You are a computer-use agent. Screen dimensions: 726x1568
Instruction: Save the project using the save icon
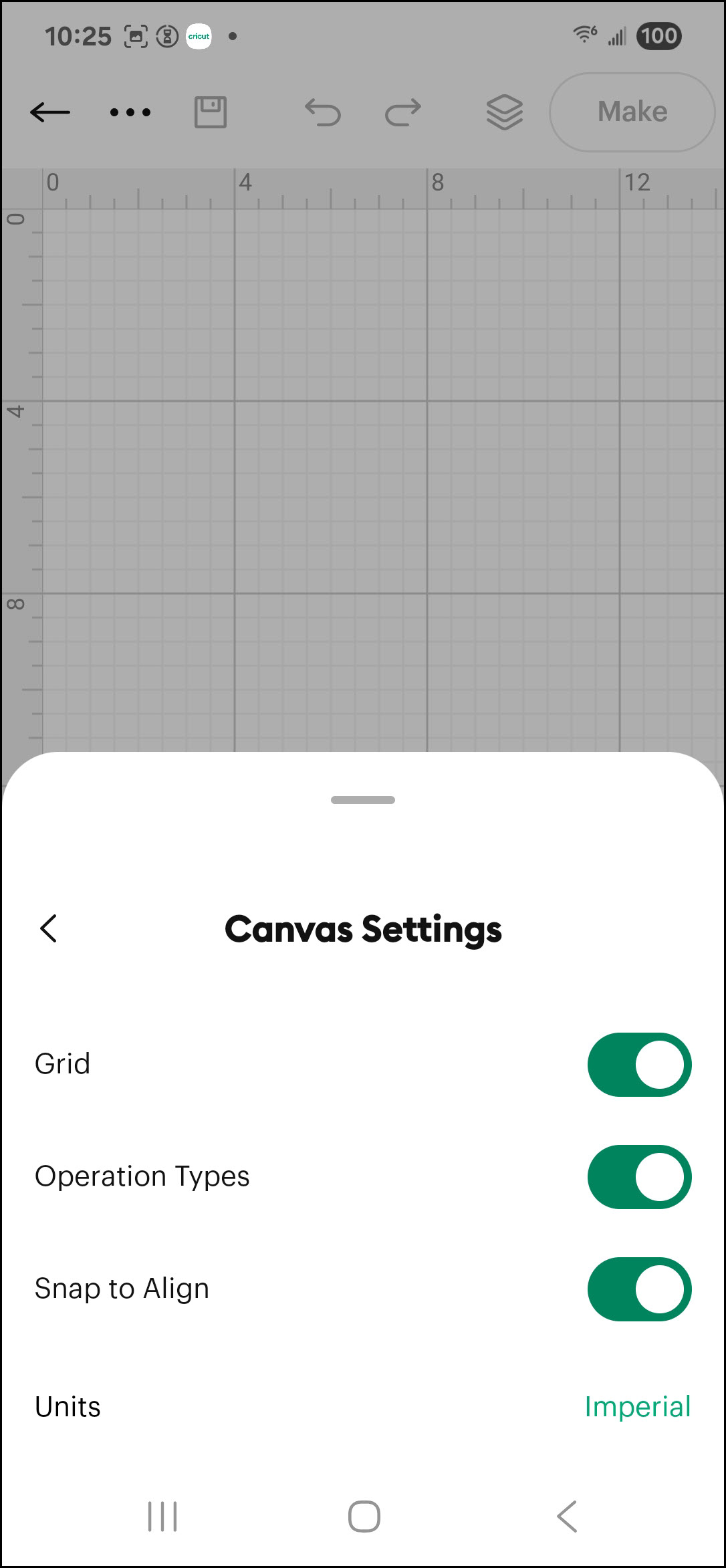click(x=211, y=112)
